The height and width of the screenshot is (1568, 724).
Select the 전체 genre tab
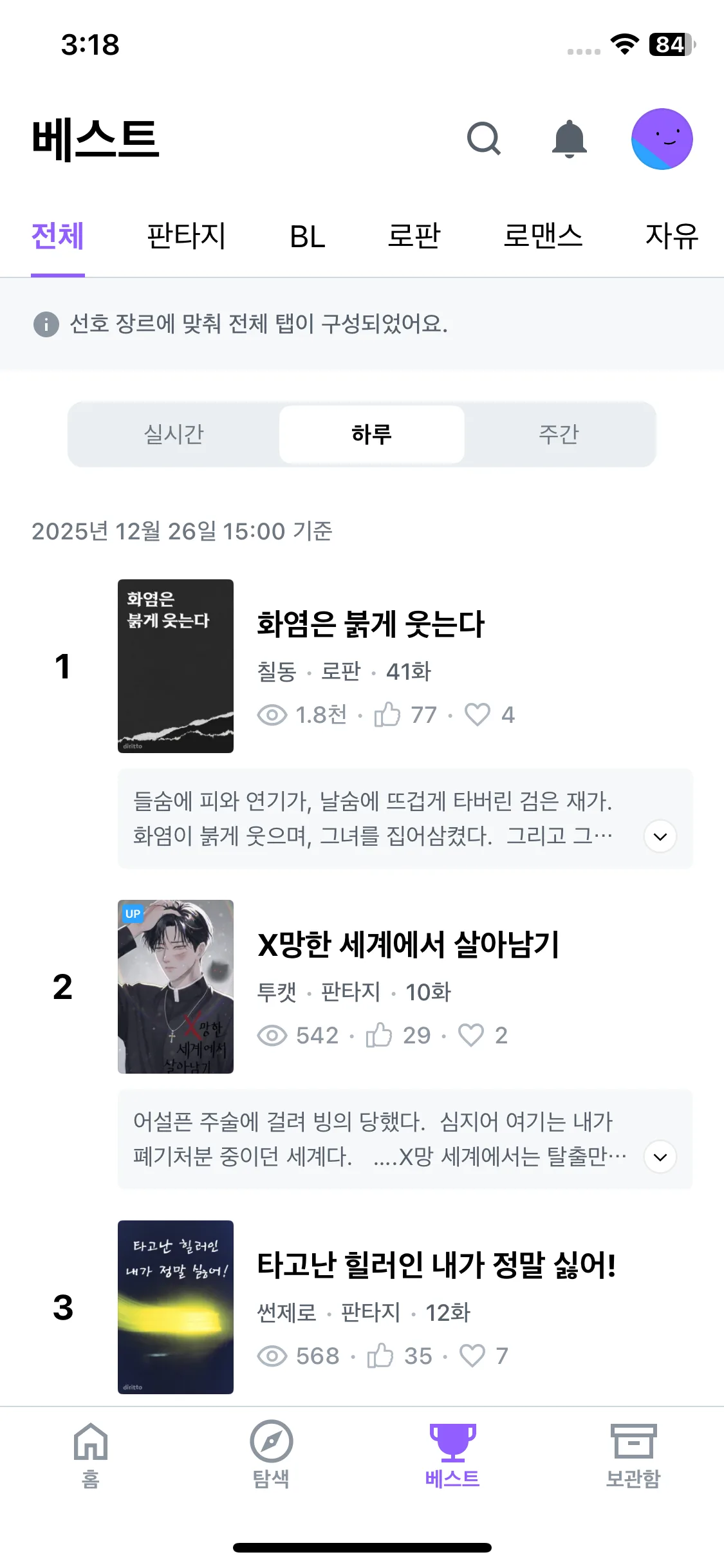point(58,236)
